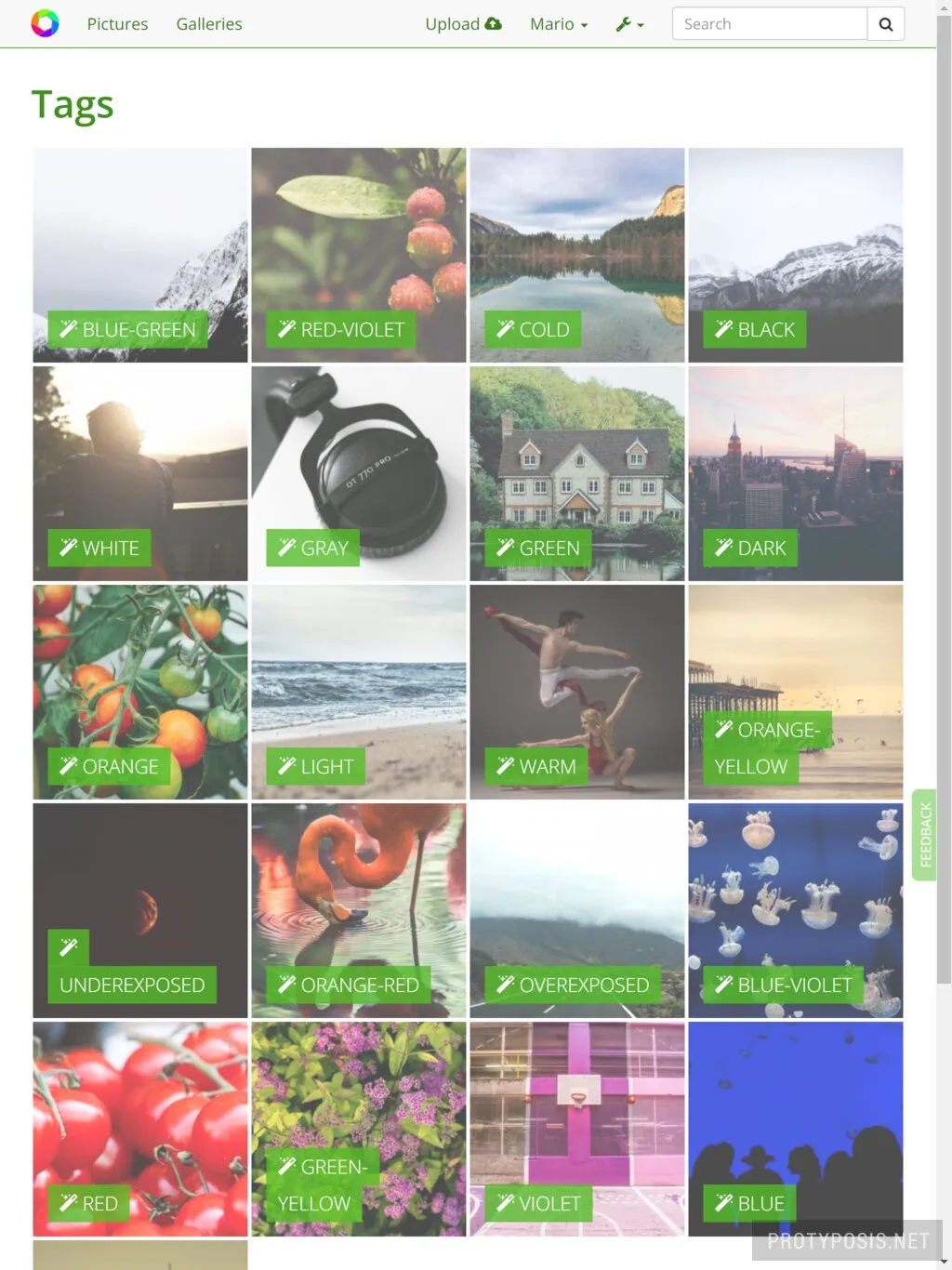The height and width of the screenshot is (1270, 952).
Task: Open the Mario account dropdown
Action: [559, 24]
